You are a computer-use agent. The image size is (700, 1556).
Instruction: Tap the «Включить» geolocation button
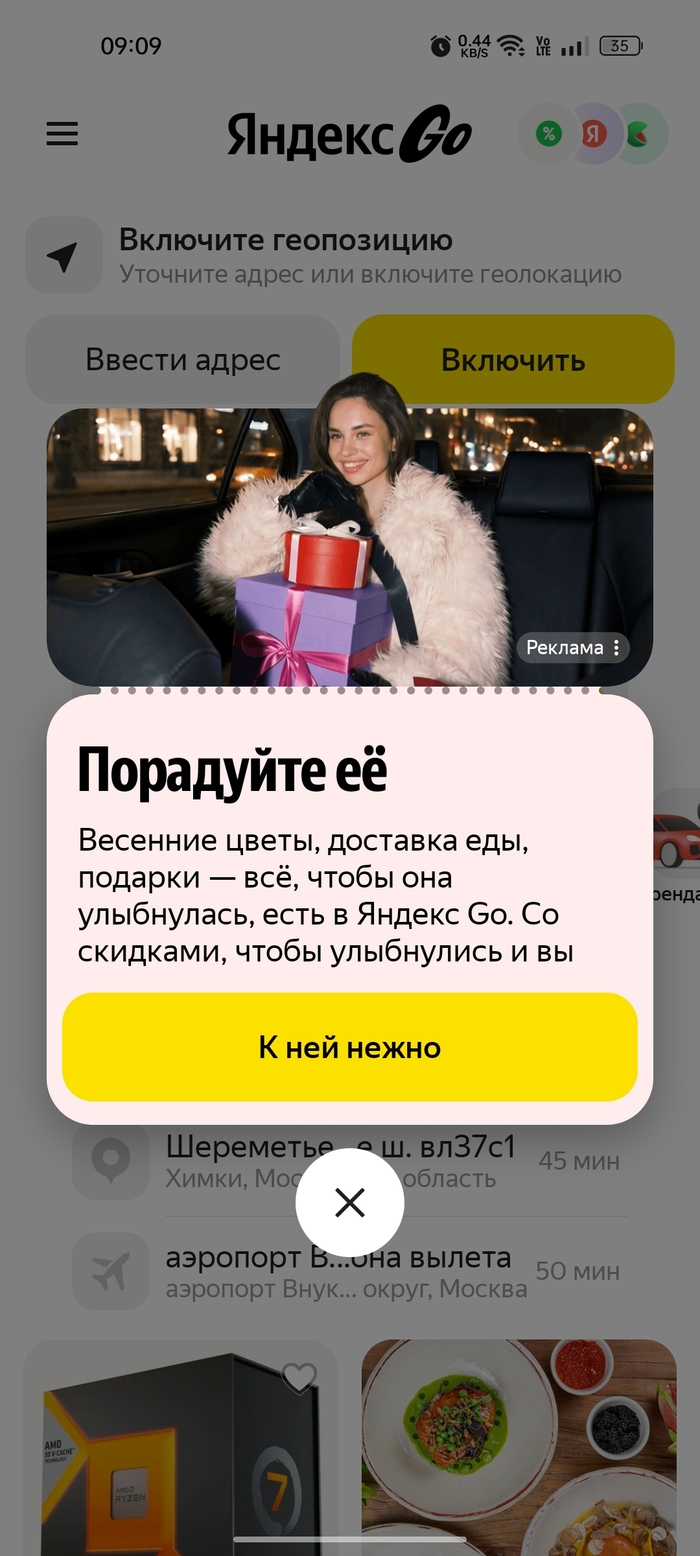tap(513, 360)
